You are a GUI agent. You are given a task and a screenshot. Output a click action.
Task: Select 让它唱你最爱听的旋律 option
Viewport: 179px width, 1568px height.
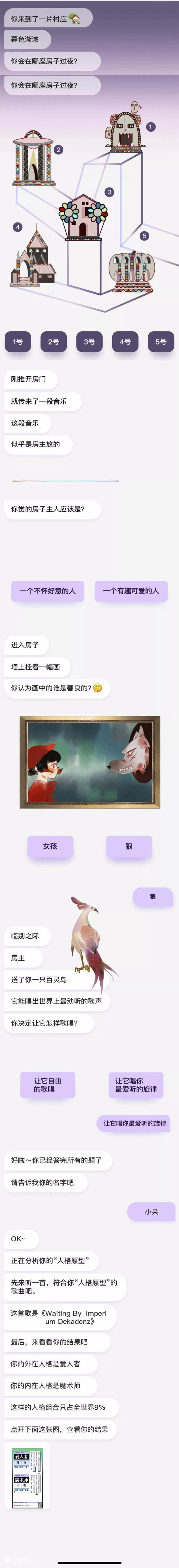(136, 1085)
